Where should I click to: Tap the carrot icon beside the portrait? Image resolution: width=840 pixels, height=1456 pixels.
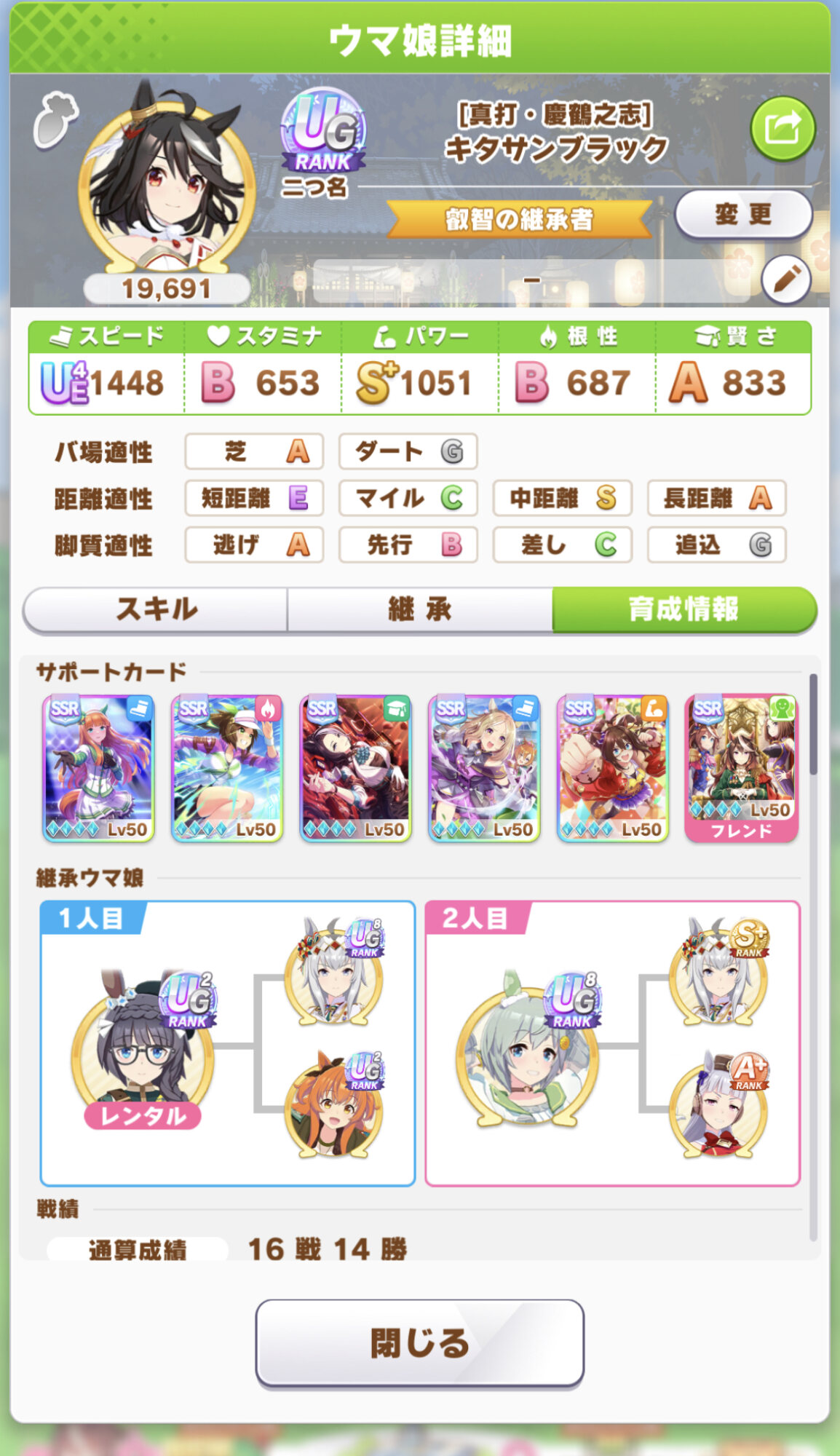[x=55, y=121]
